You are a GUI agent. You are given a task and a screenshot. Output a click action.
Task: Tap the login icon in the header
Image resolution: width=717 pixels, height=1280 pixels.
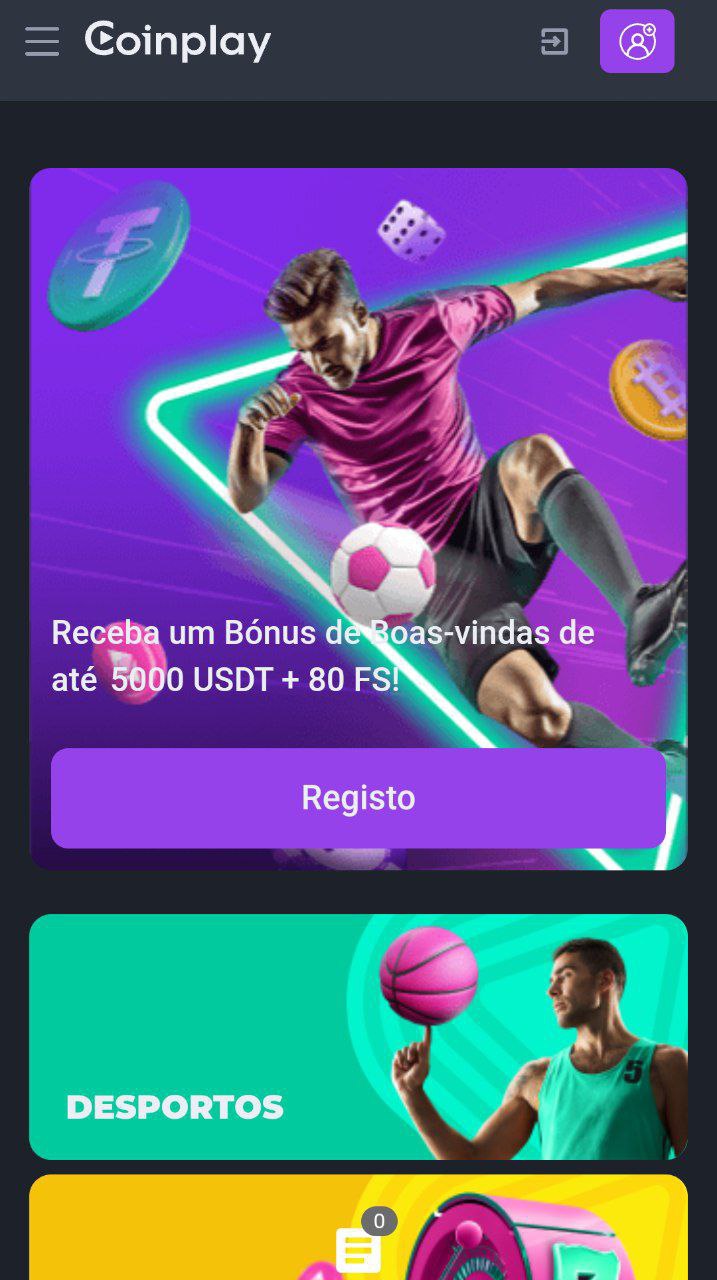(x=554, y=42)
